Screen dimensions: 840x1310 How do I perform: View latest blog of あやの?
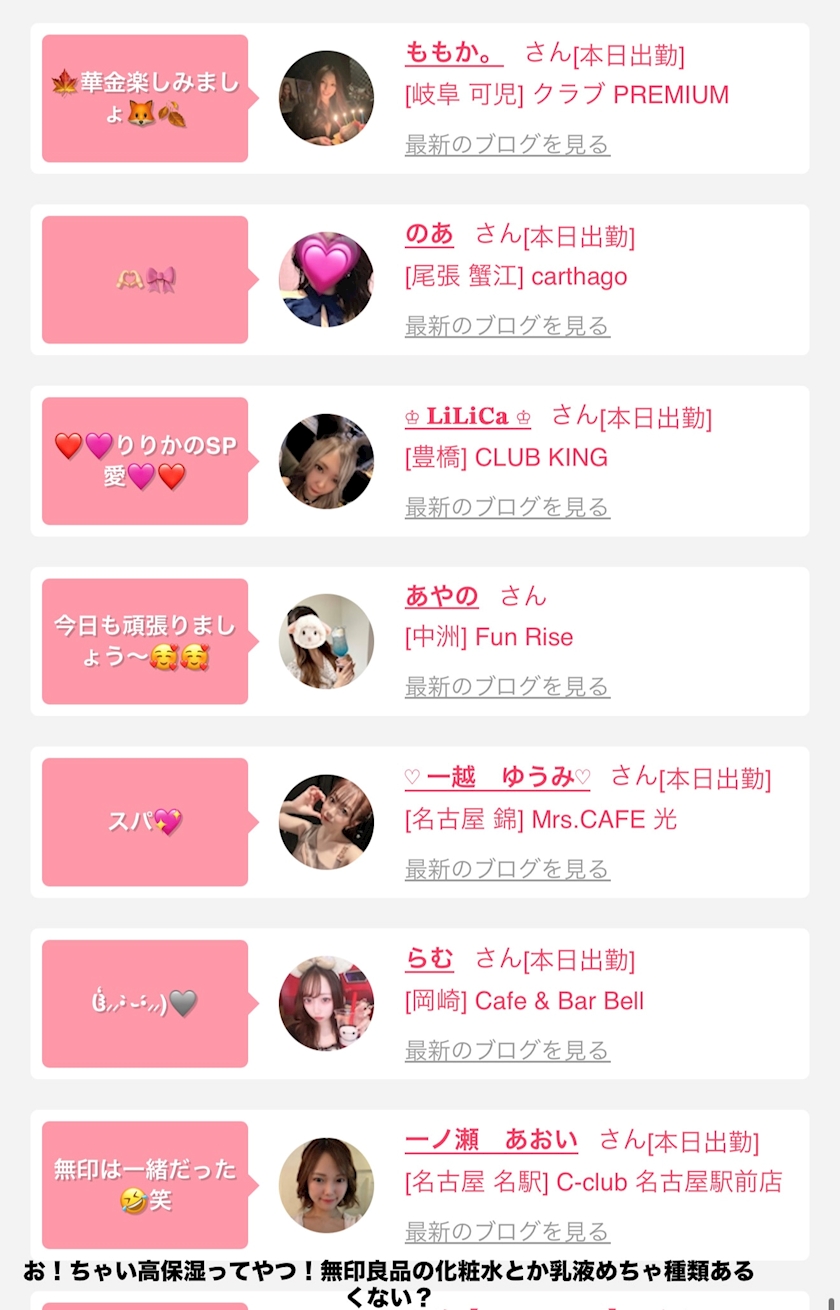click(507, 687)
